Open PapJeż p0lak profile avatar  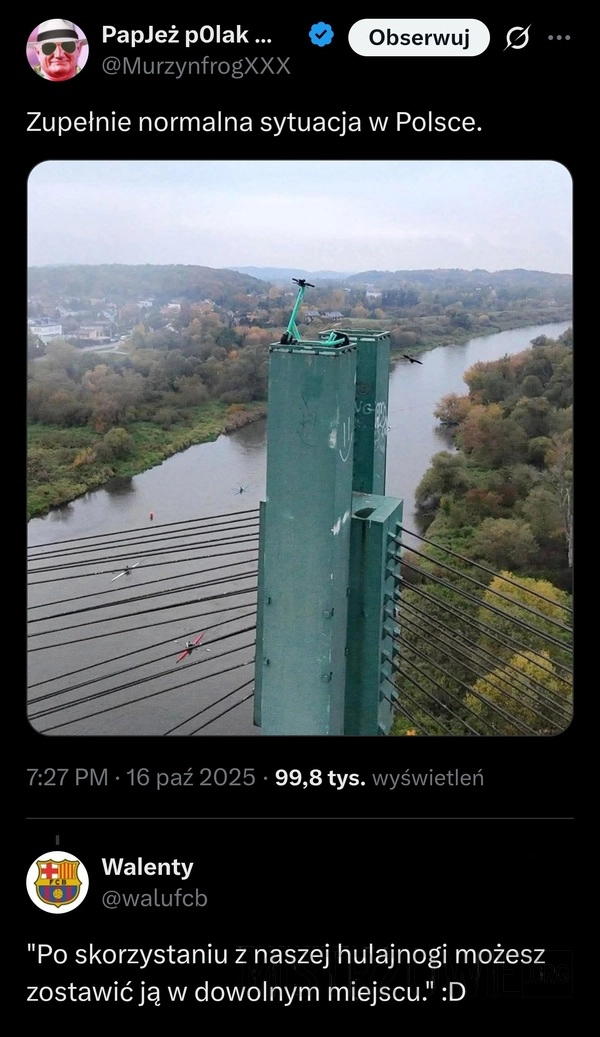coord(57,49)
